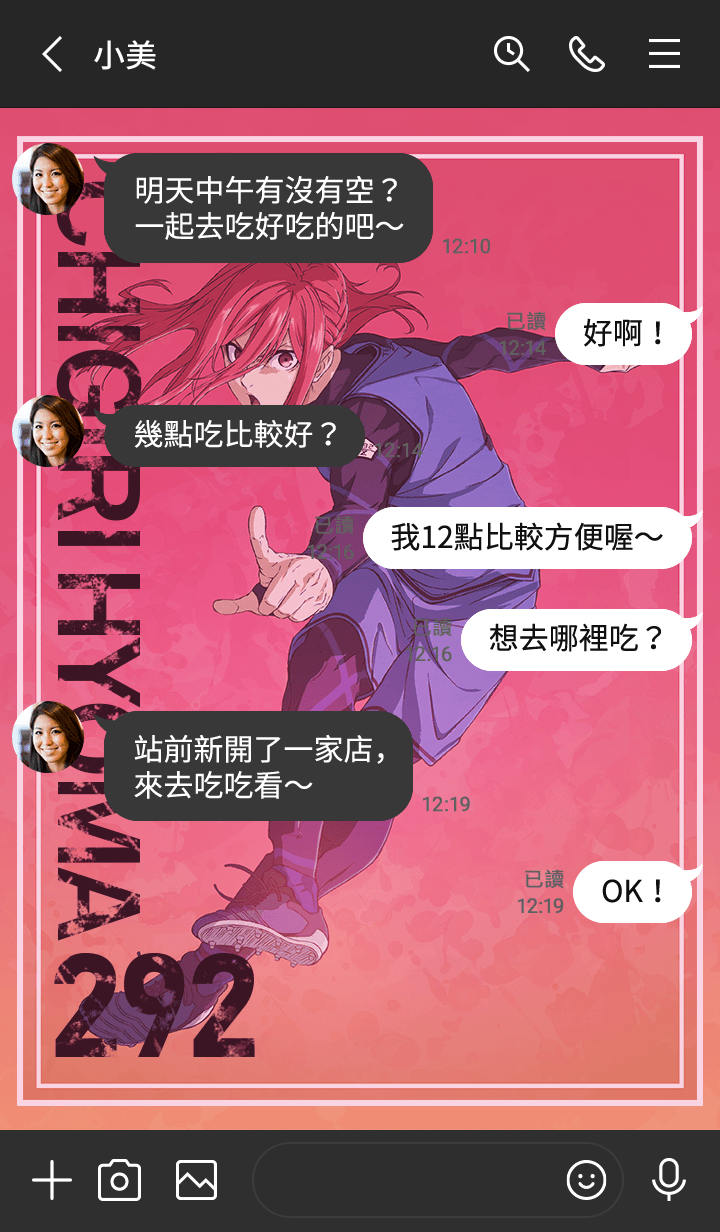
Task: Open the plus attachment options
Action: [52, 1181]
